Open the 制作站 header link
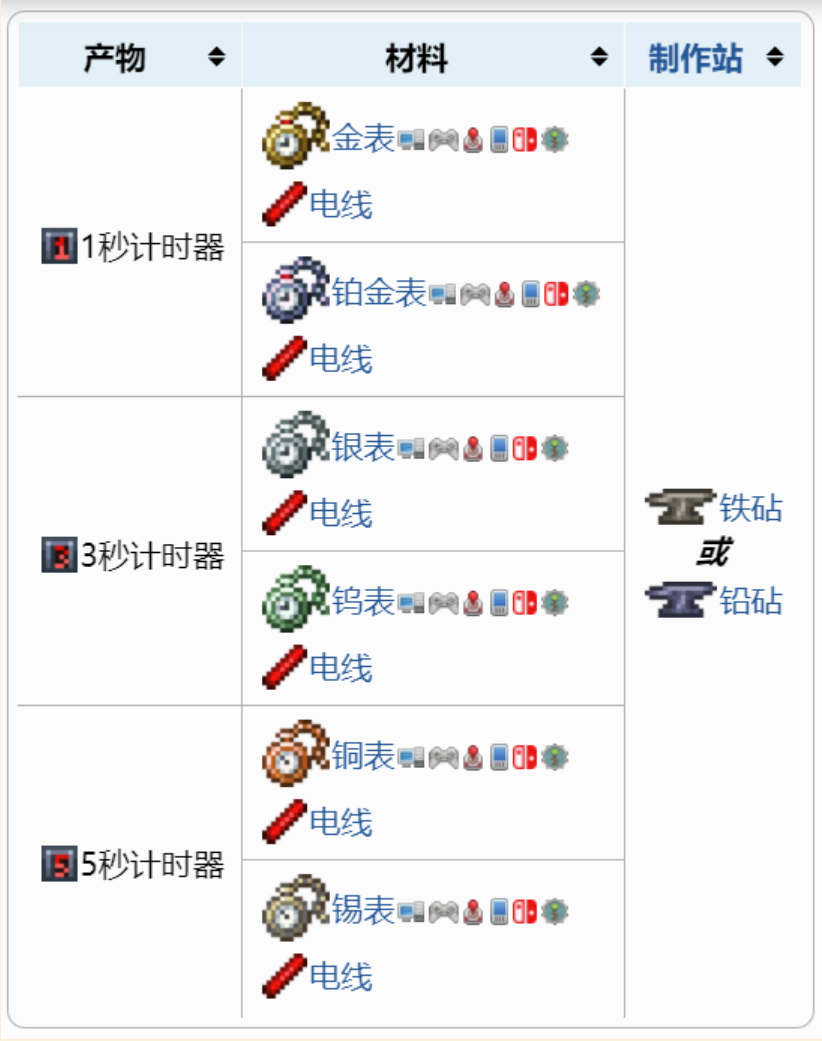 pyautogui.click(x=695, y=59)
